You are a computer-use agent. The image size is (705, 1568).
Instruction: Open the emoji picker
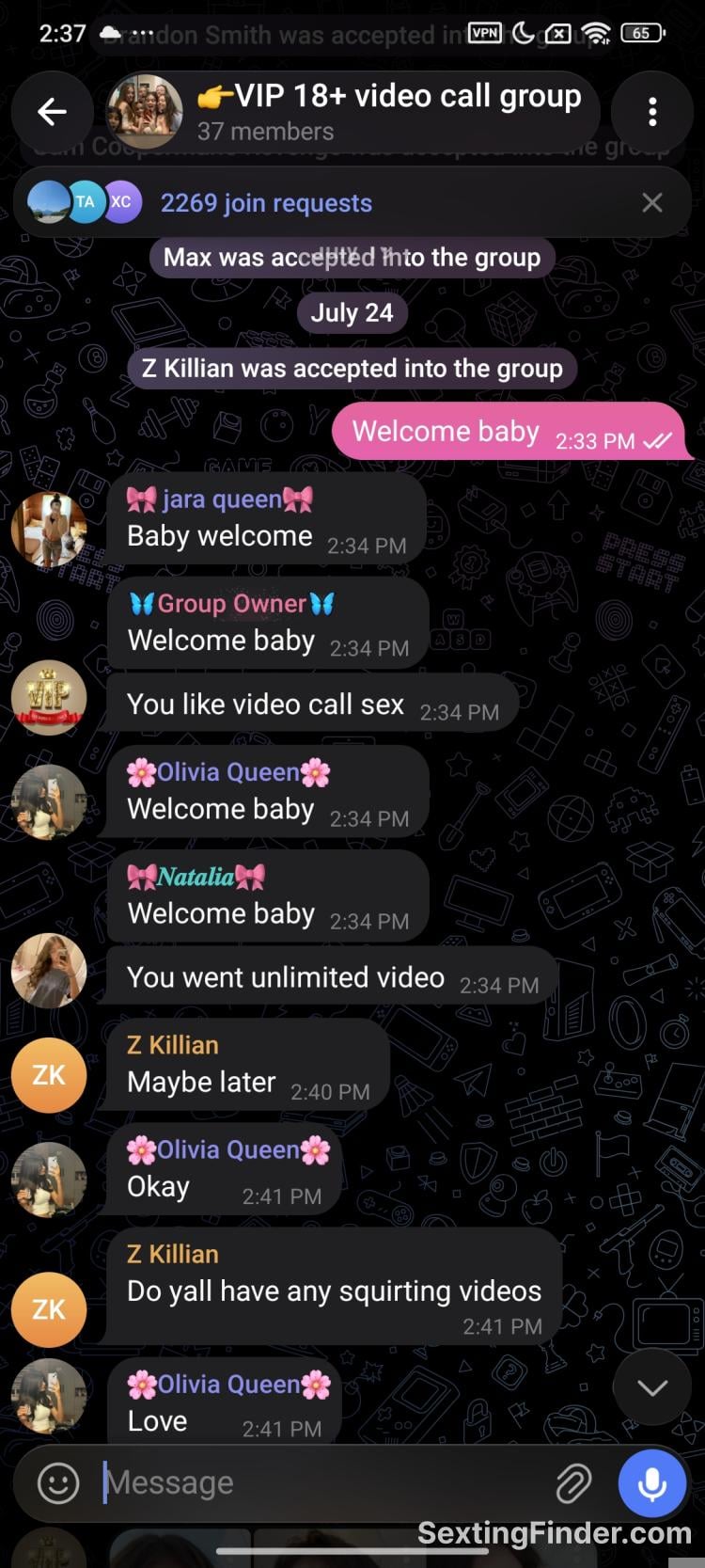pos(57,1483)
